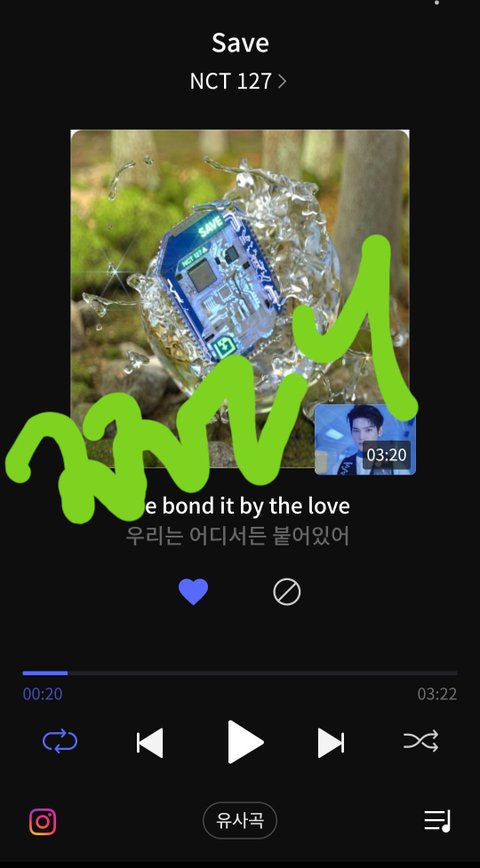Image resolution: width=480 pixels, height=868 pixels.
Task: Share the song to Instagram
Action: (43, 822)
